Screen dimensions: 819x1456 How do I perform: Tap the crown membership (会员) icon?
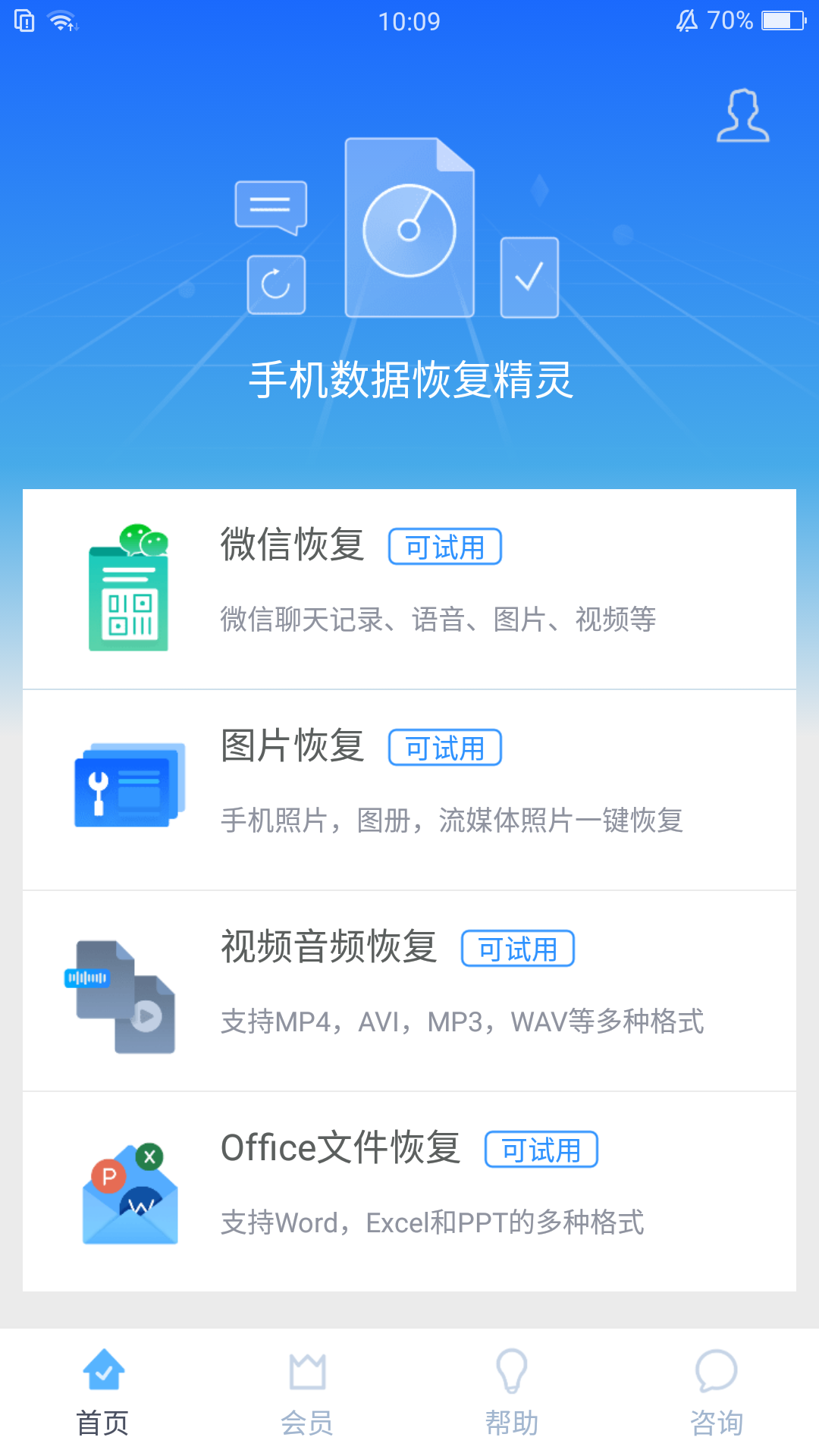coord(307,1386)
